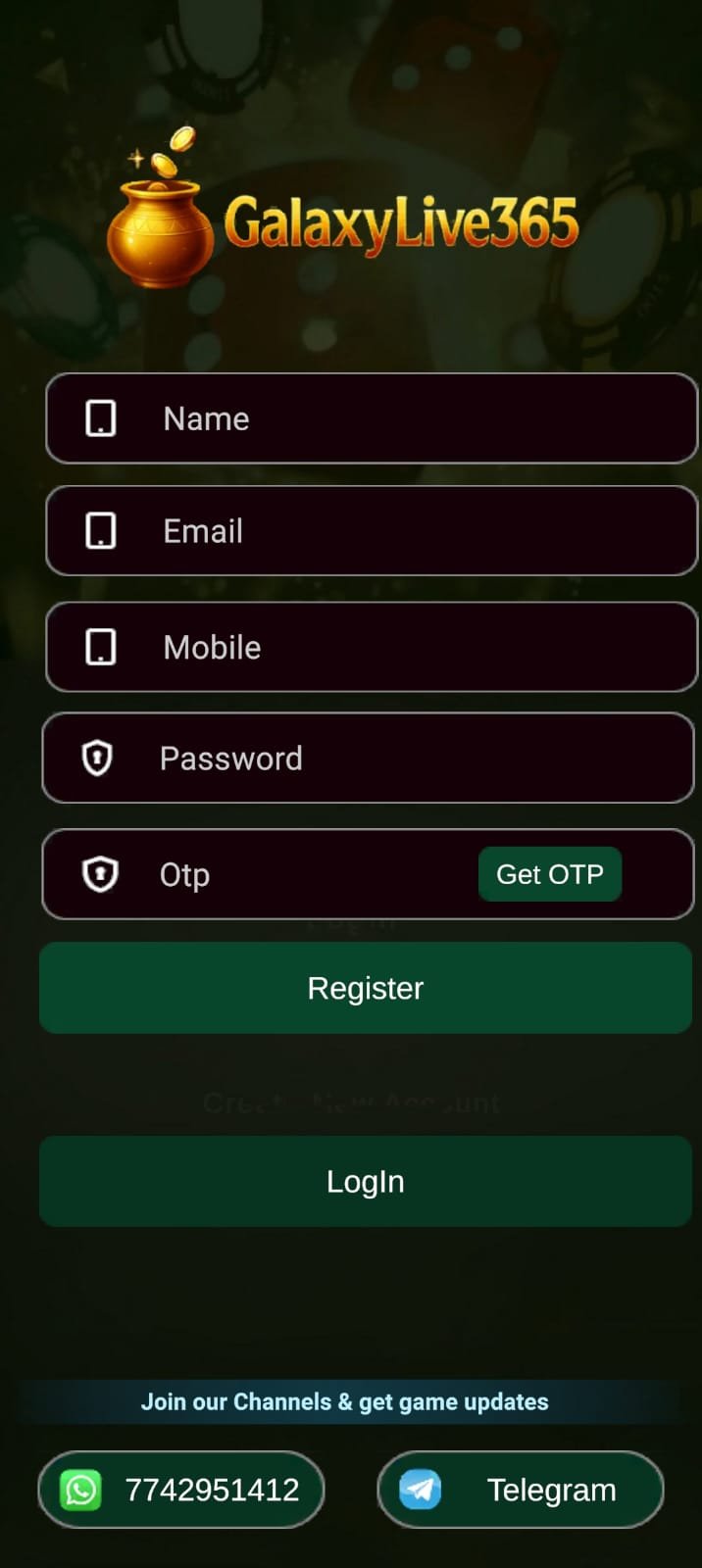Open WhatsApp contact 7742951412
The width and height of the screenshot is (702, 1568).
coord(181,1490)
